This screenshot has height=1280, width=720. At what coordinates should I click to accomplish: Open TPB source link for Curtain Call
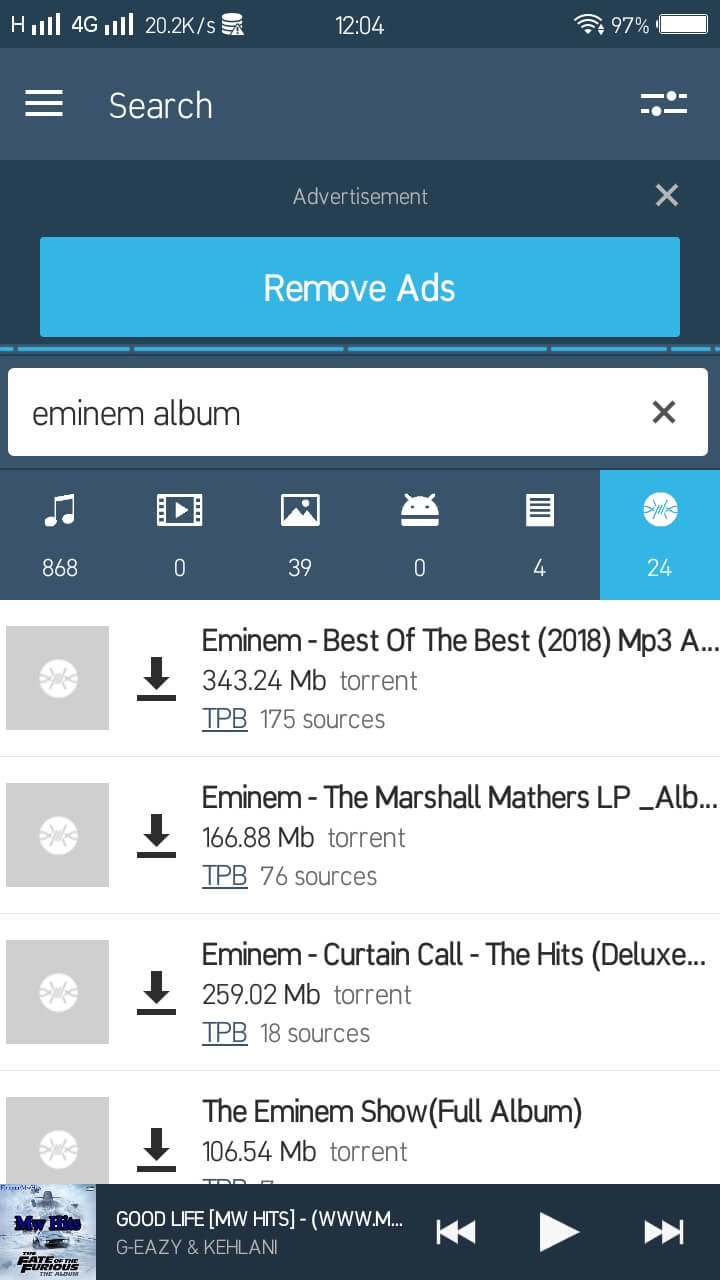224,1033
